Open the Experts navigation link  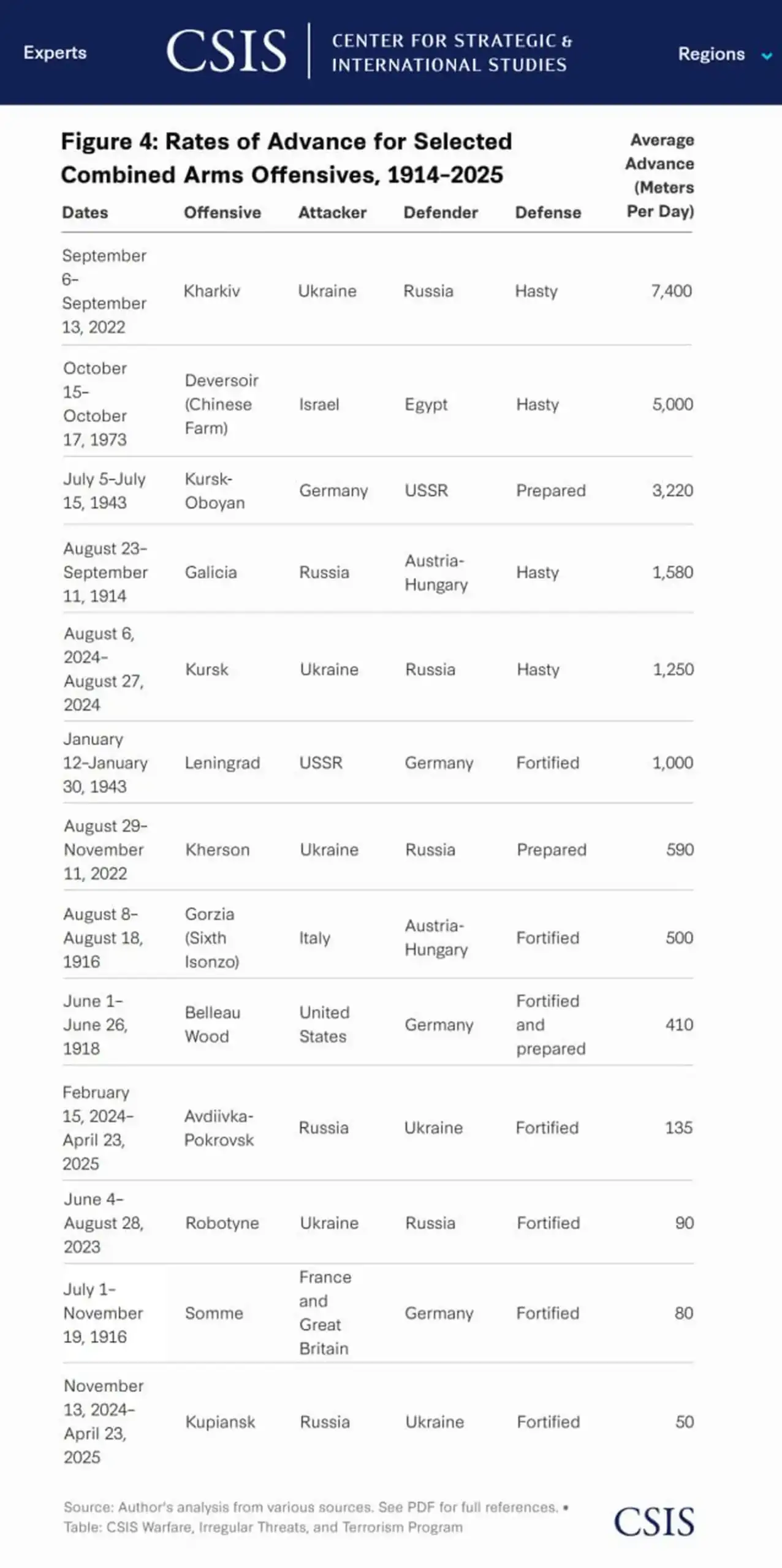point(55,53)
